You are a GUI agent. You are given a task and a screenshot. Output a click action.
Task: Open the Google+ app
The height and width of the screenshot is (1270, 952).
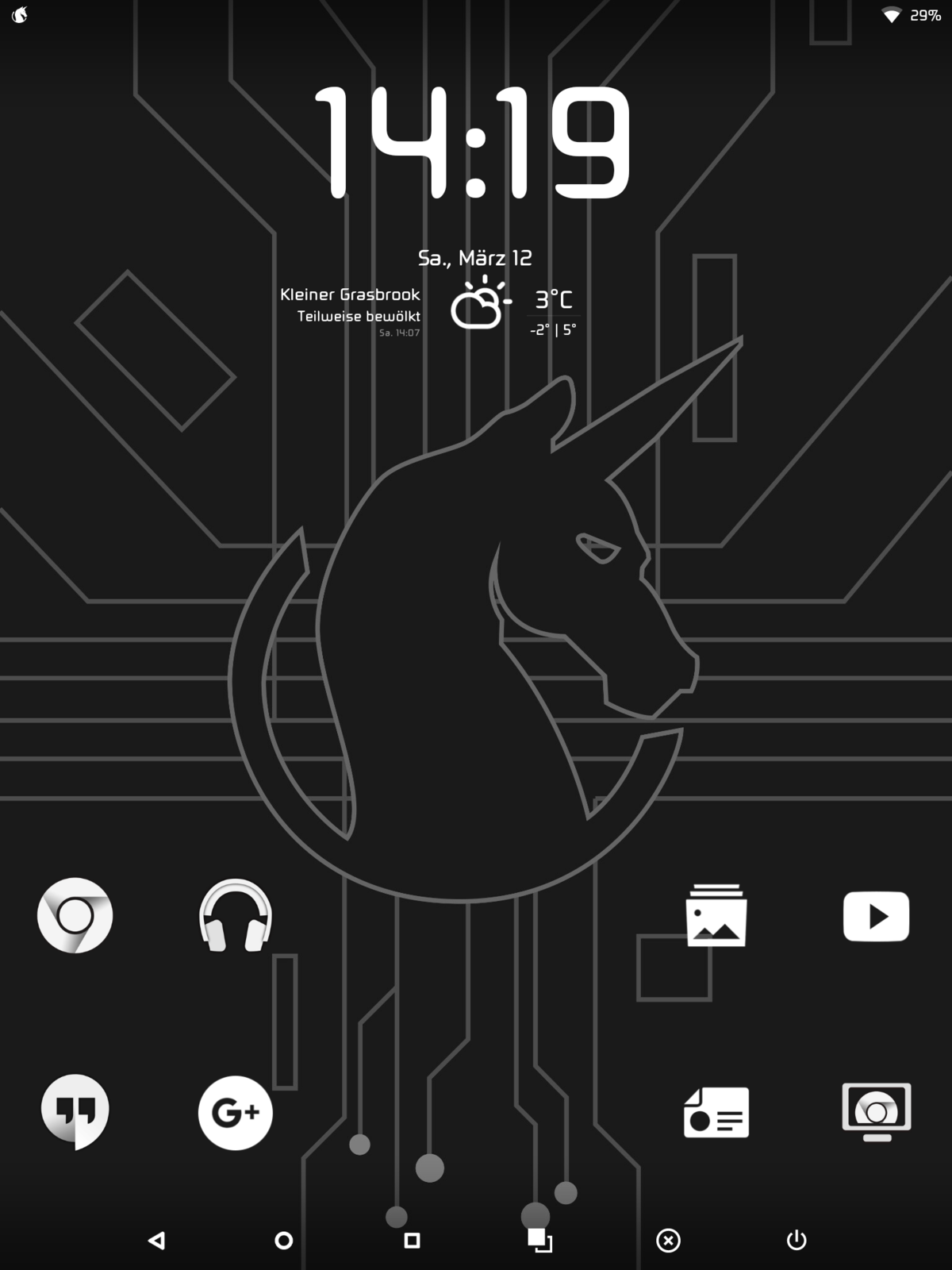(x=235, y=1112)
